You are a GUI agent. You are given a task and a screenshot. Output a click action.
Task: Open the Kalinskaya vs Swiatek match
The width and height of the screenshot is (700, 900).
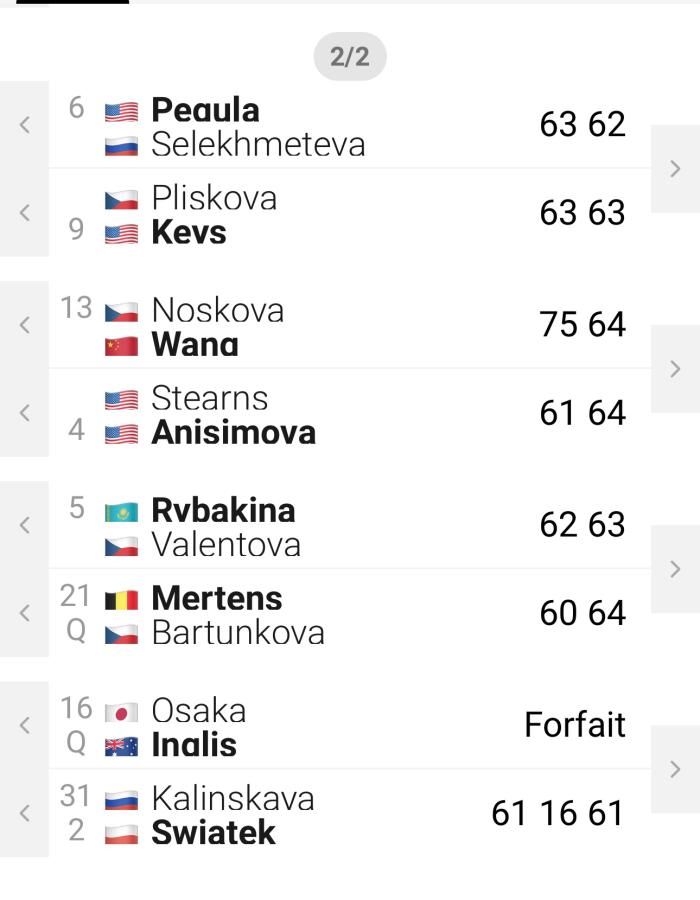coord(350,813)
